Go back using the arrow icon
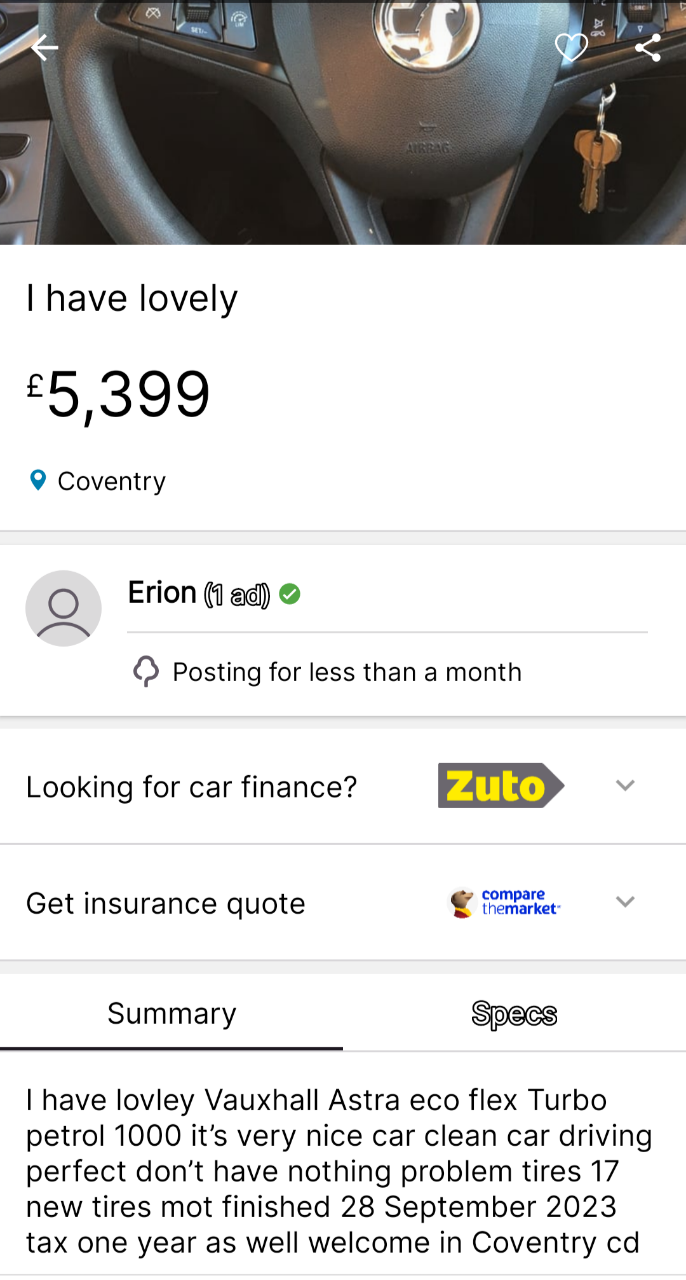 [44, 47]
